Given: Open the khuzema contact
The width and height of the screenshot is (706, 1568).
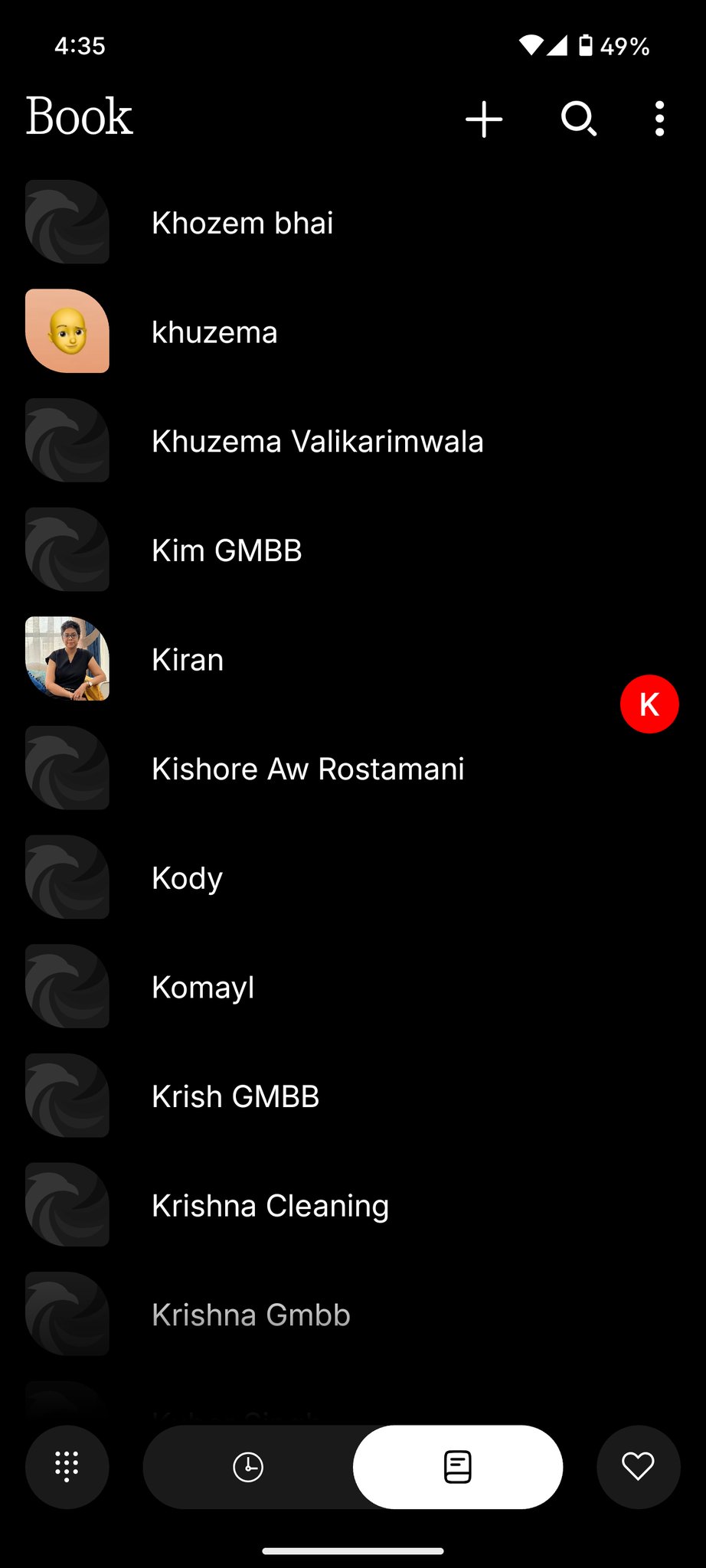Looking at the screenshot, I should point(214,332).
